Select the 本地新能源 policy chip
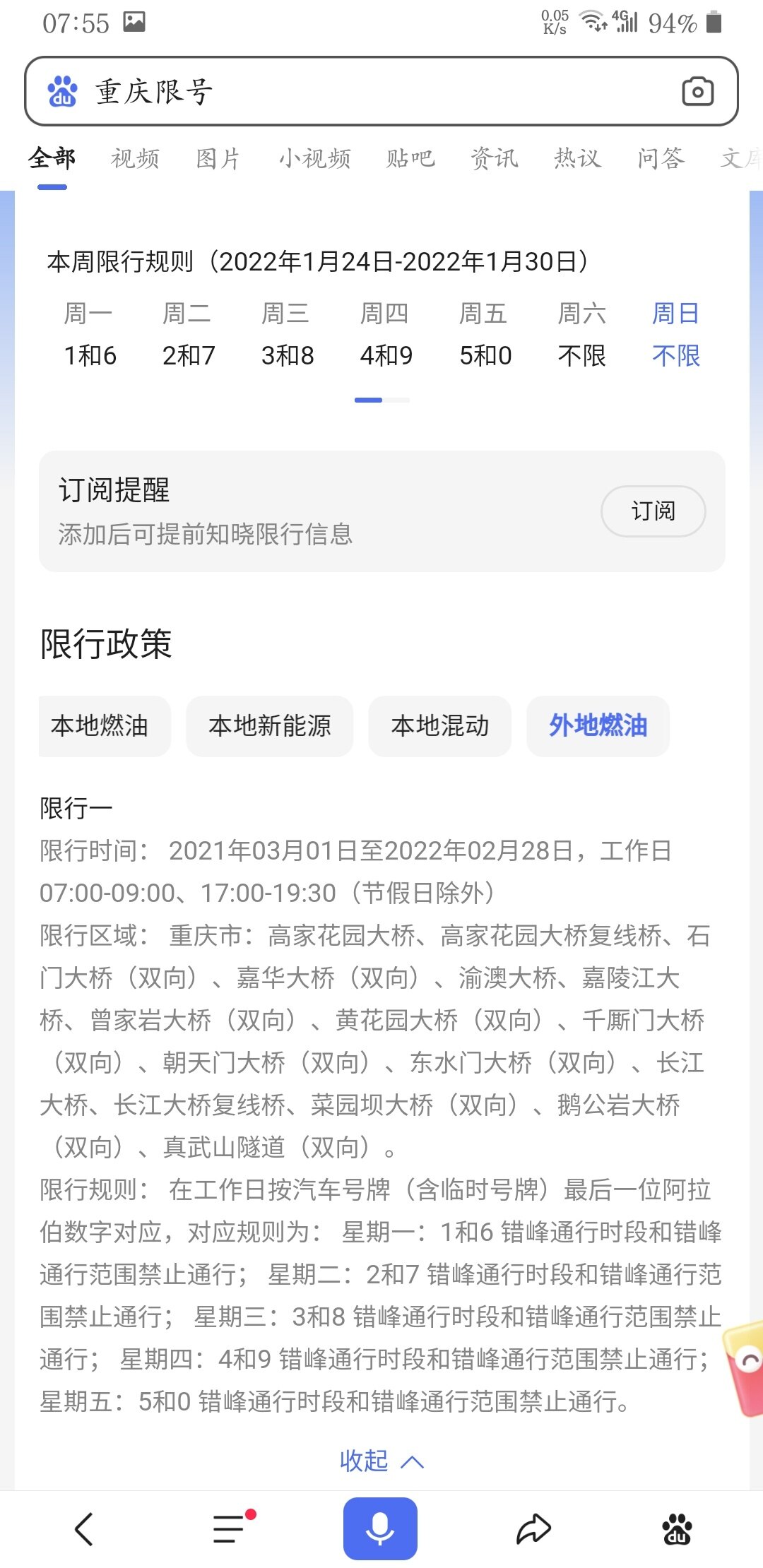Viewport: 763px width, 1568px height. click(x=270, y=726)
